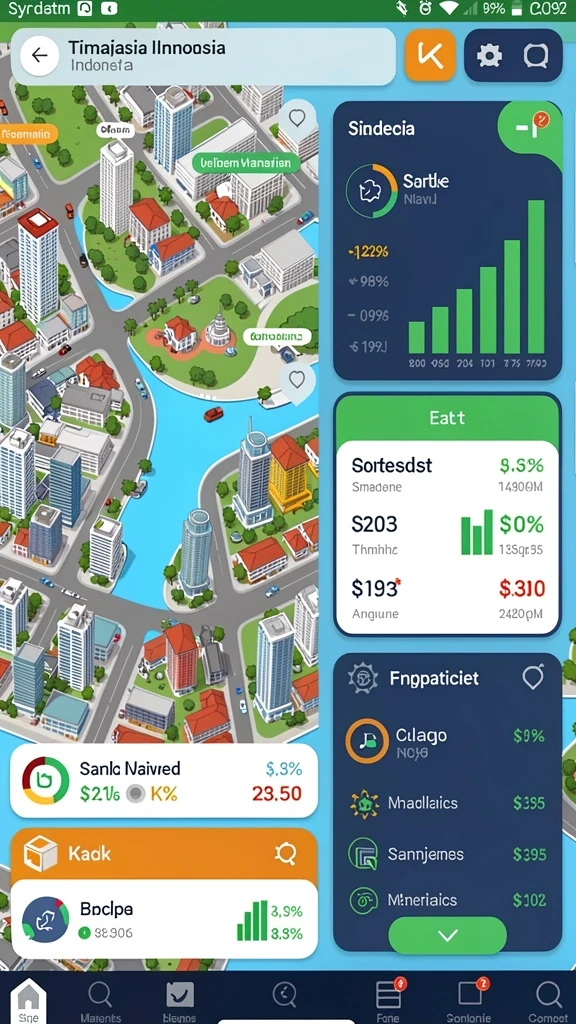The height and width of the screenshot is (1024, 576).
Task: Open the Fone tab with badge
Action: [389, 1000]
